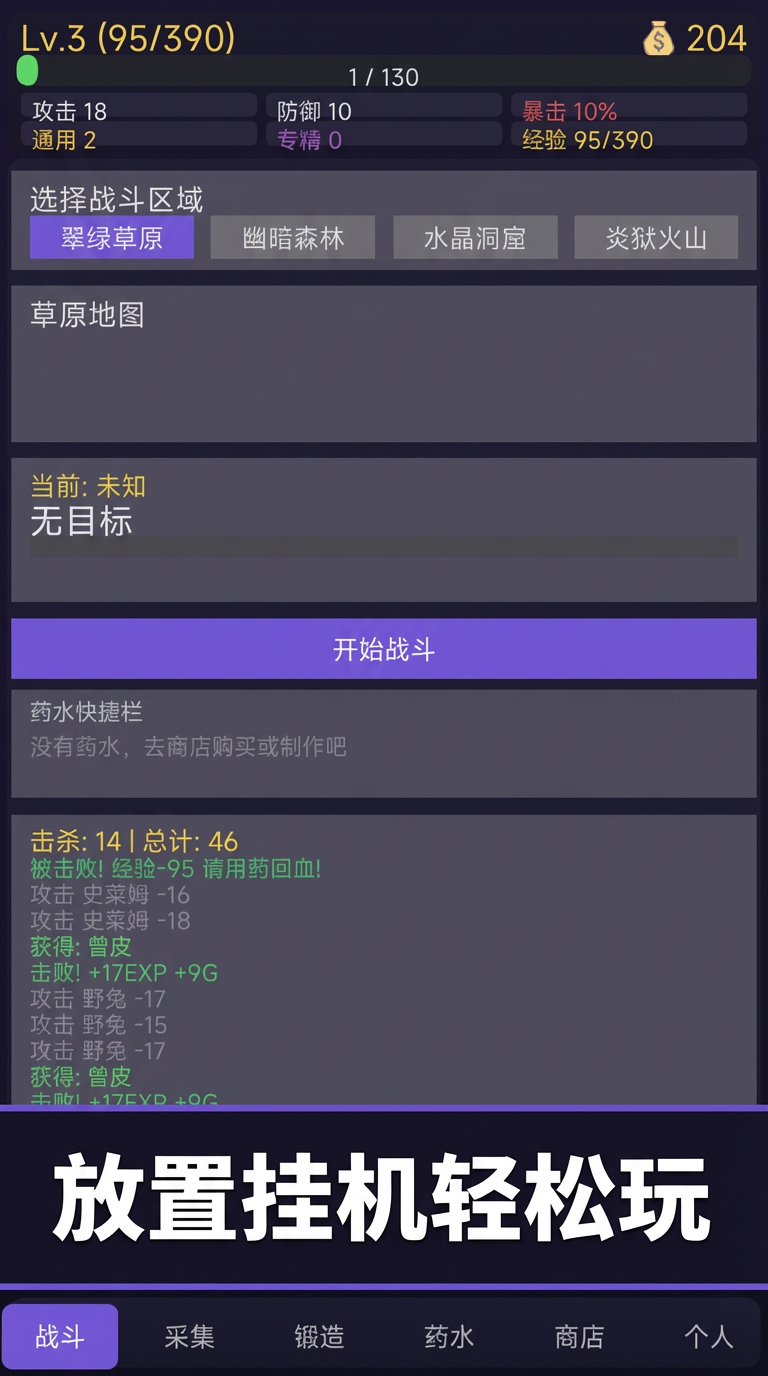The height and width of the screenshot is (1376, 768).
Task: Open the 采集 (gathering) tab
Action: coord(189,1336)
